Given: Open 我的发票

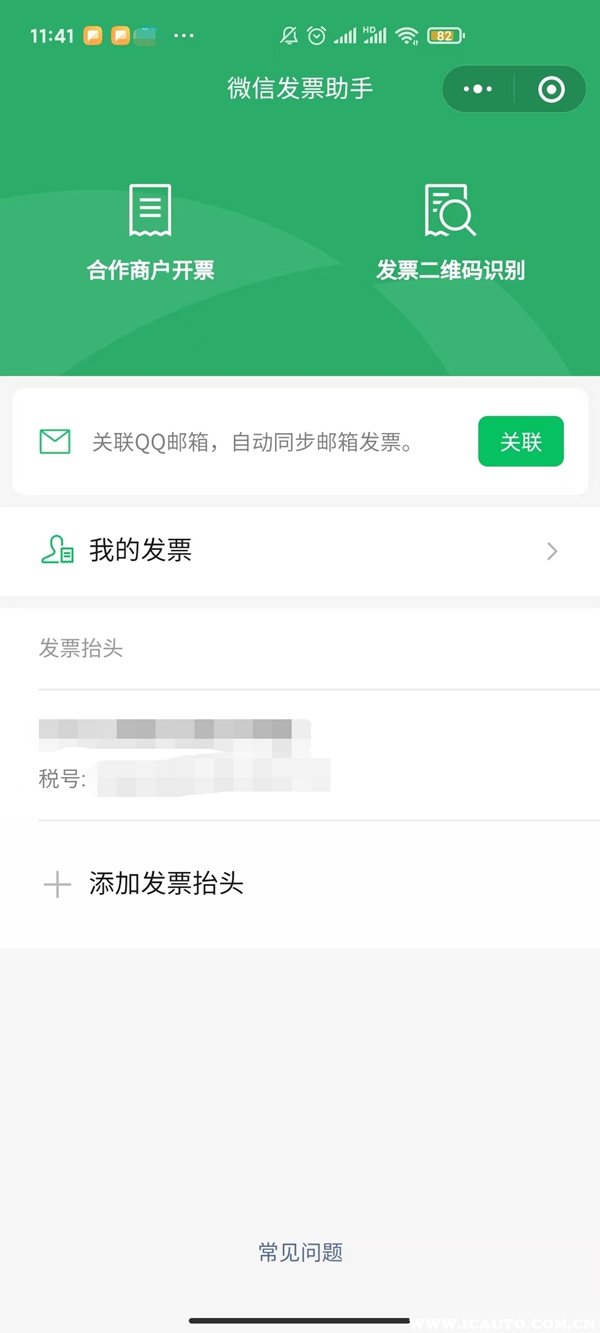Looking at the screenshot, I should pyautogui.click(x=300, y=551).
